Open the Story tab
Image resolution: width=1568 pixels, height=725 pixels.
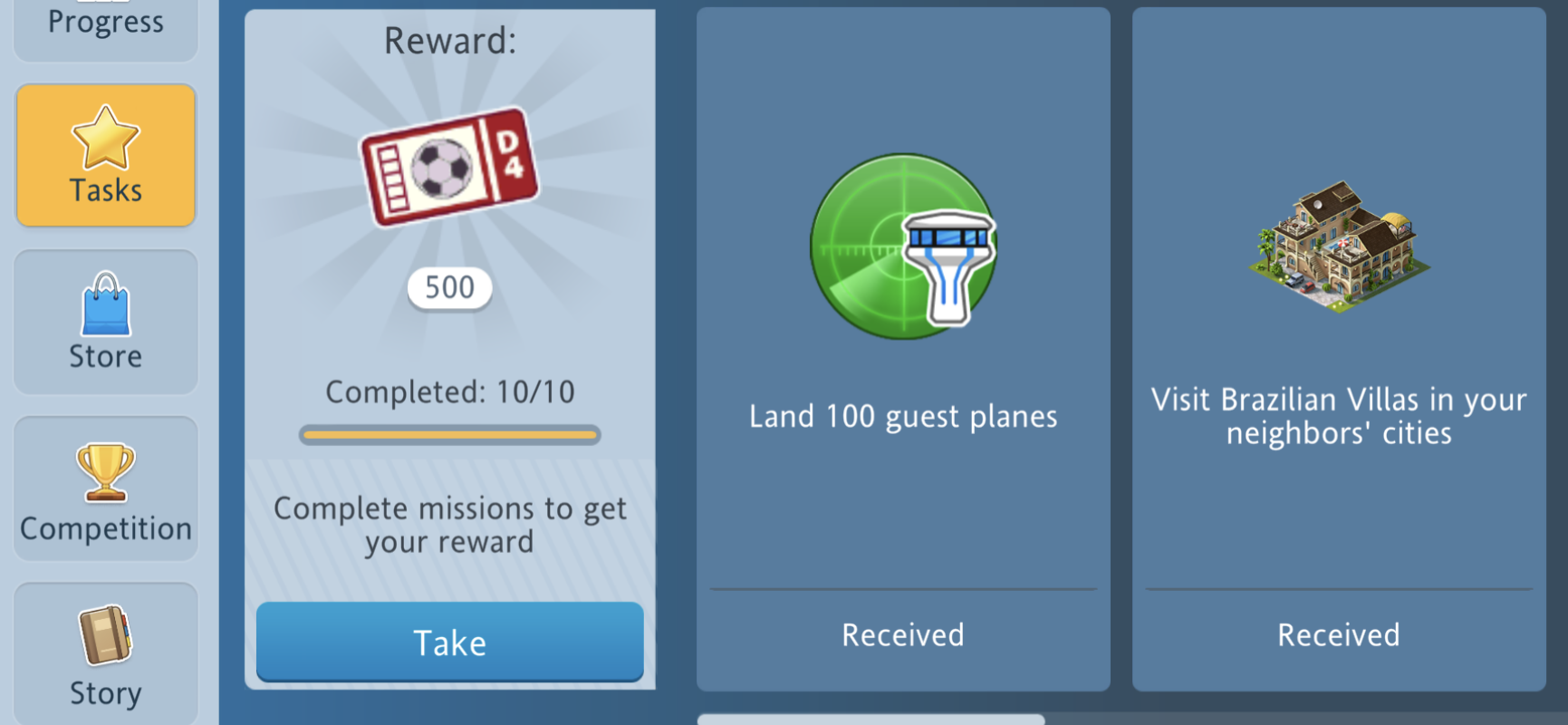(x=106, y=654)
